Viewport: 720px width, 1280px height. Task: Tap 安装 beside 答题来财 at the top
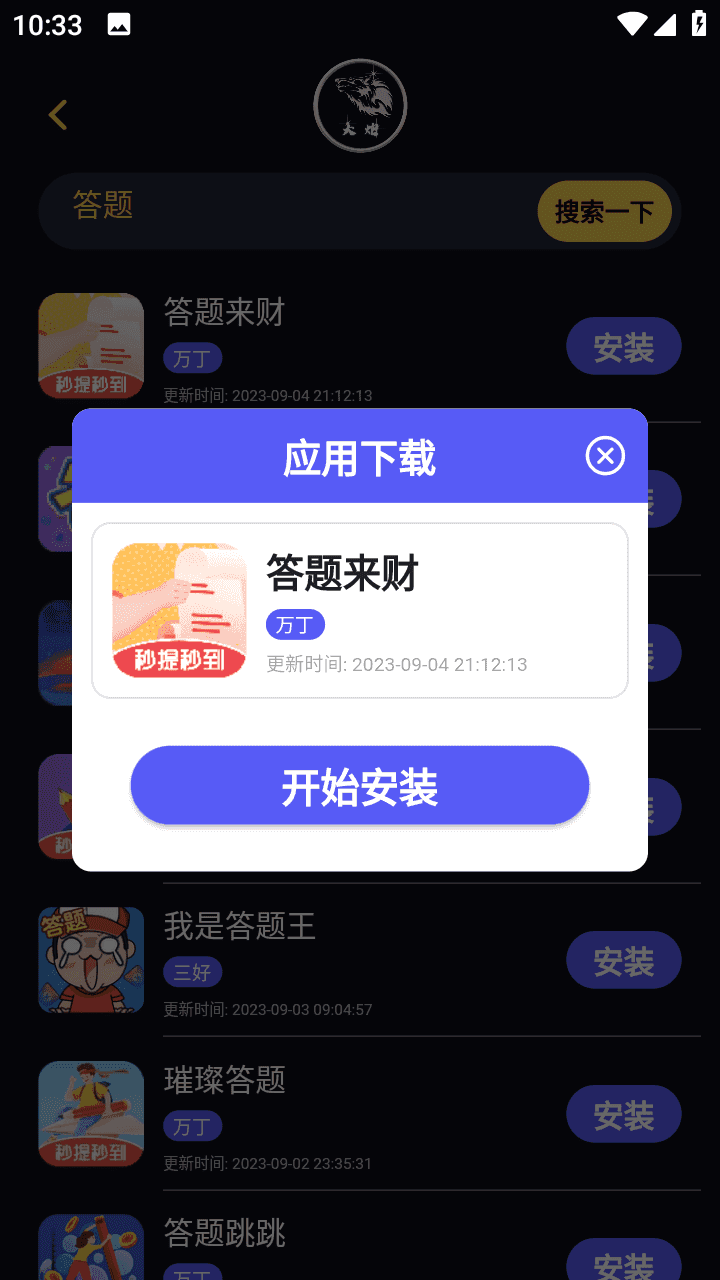pos(623,345)
